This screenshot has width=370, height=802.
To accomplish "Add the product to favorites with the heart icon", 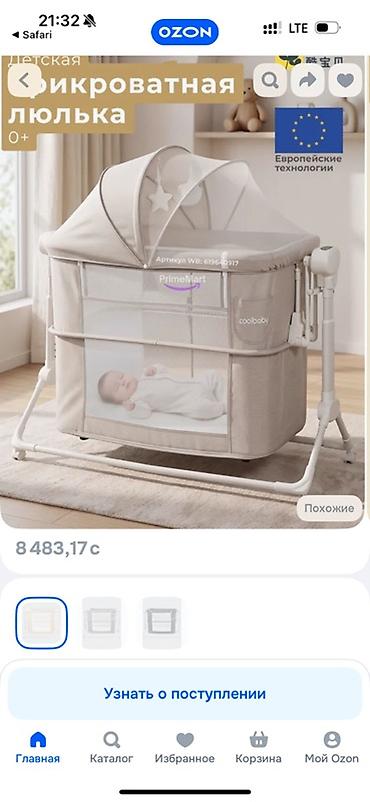I will click(345, 80).
